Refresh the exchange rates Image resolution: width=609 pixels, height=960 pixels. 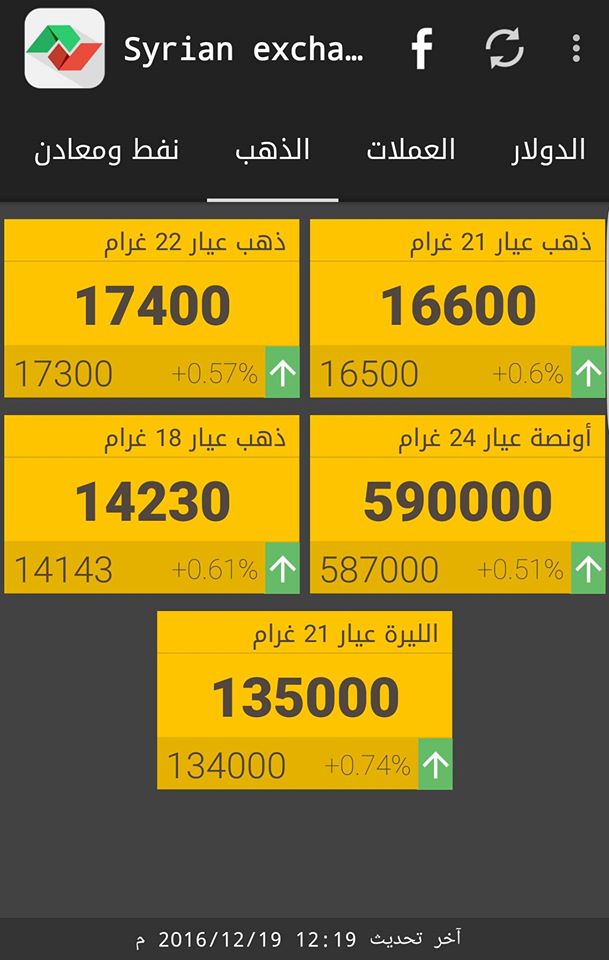(x=504, y=48)
